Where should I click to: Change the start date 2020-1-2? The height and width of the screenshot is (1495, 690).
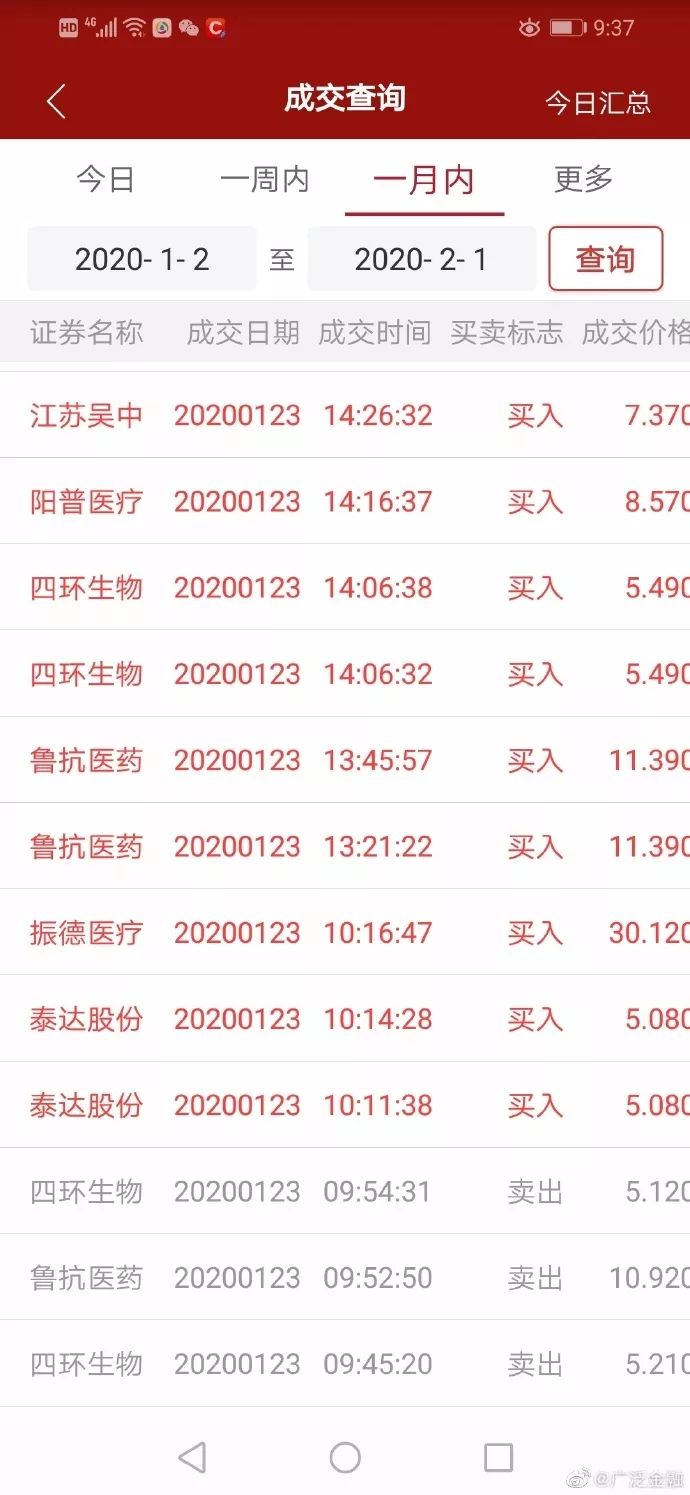point(142,260)
